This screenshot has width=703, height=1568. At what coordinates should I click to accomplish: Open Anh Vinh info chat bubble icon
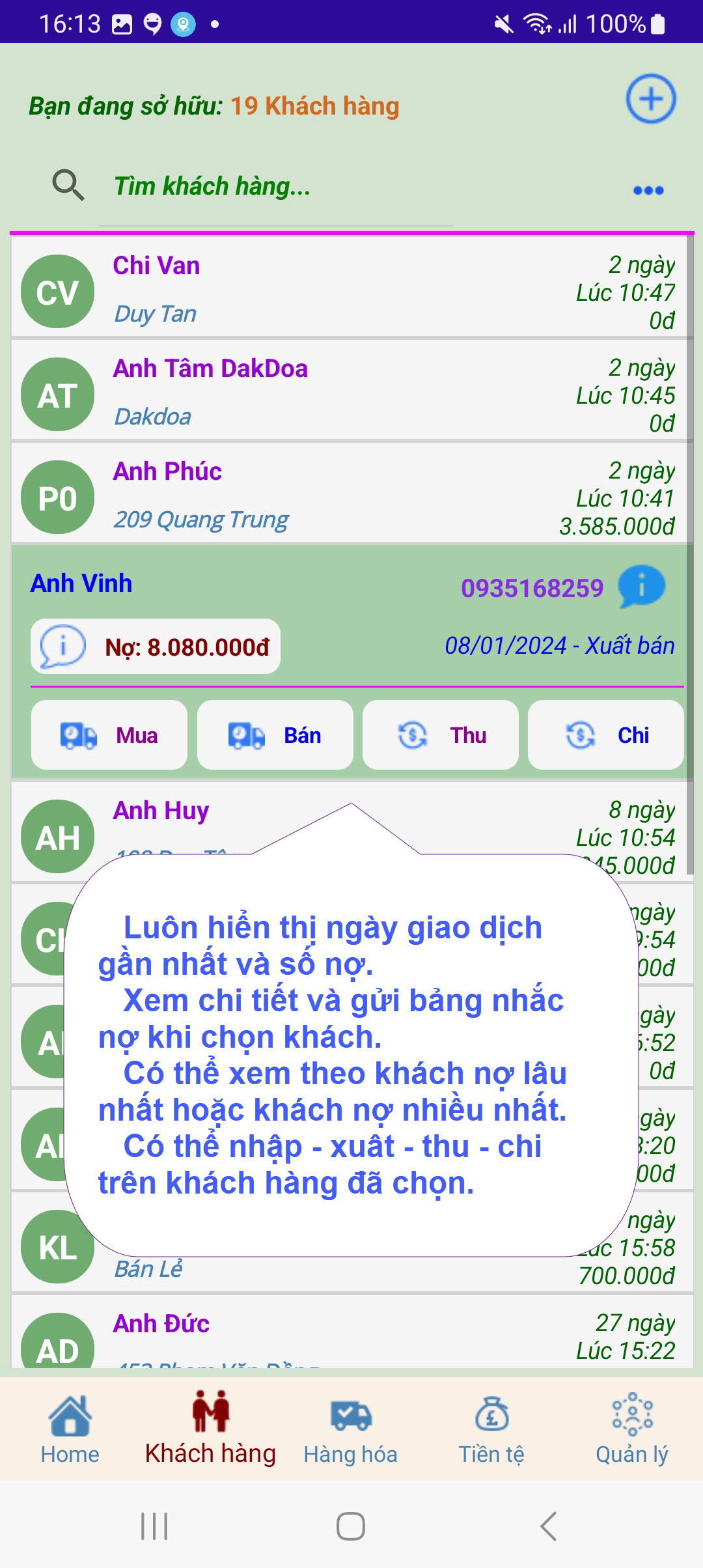click(641, 587)
